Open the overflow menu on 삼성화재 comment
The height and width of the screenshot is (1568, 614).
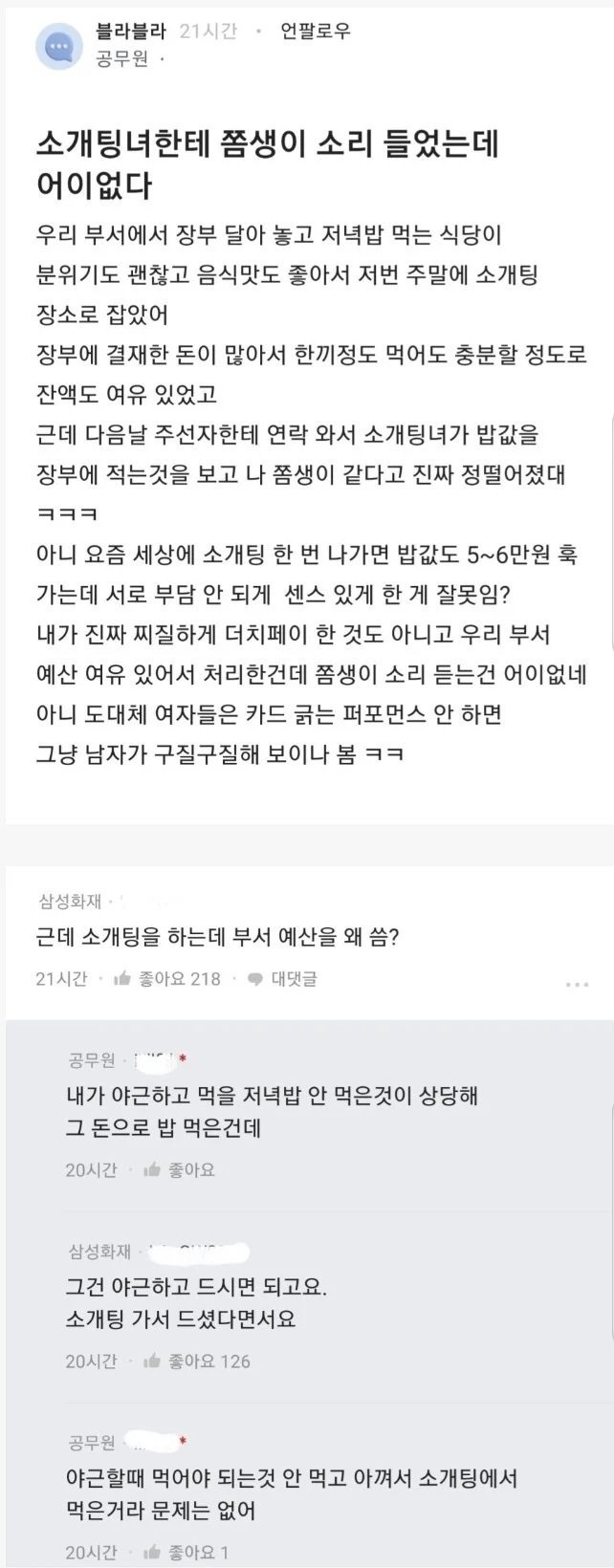tap(576, 984)
